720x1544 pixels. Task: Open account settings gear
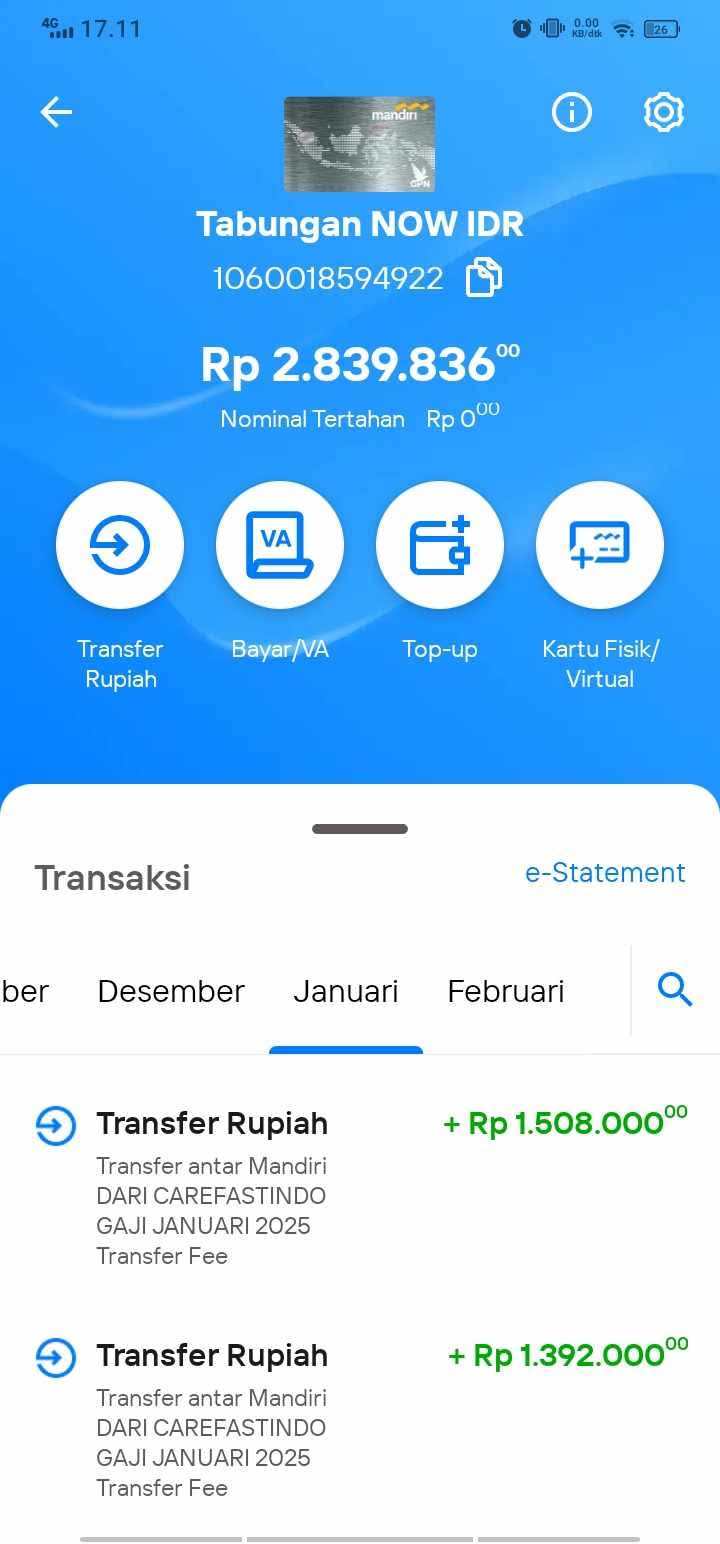click(x=663, y=113)
